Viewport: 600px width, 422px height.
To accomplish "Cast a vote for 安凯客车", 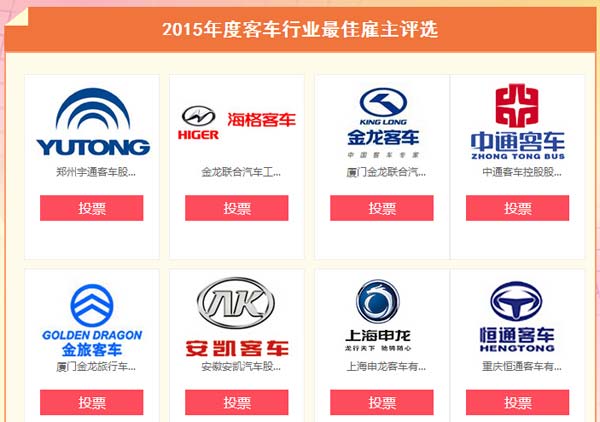I will point(237,403).
